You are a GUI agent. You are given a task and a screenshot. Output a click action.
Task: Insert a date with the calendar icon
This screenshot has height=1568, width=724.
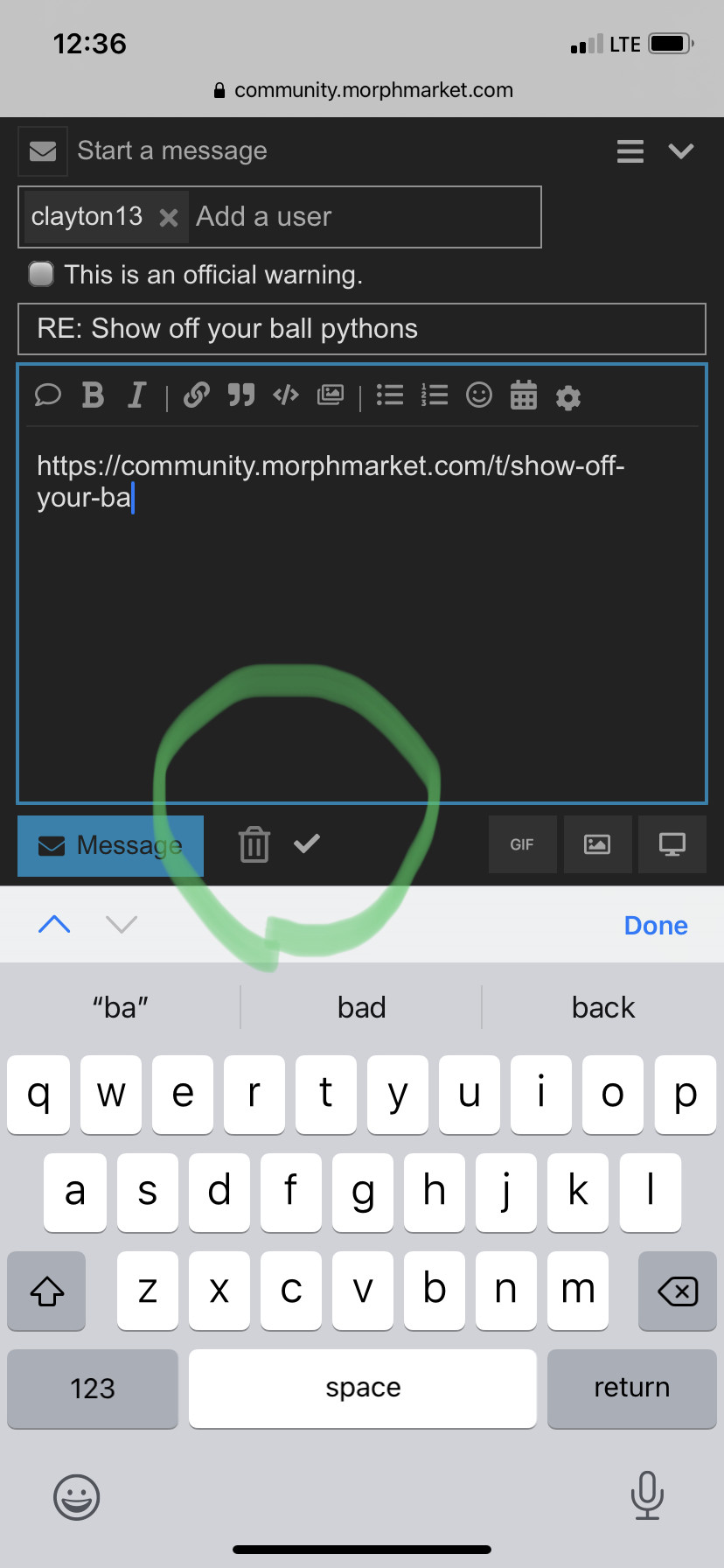click(524, 395)
